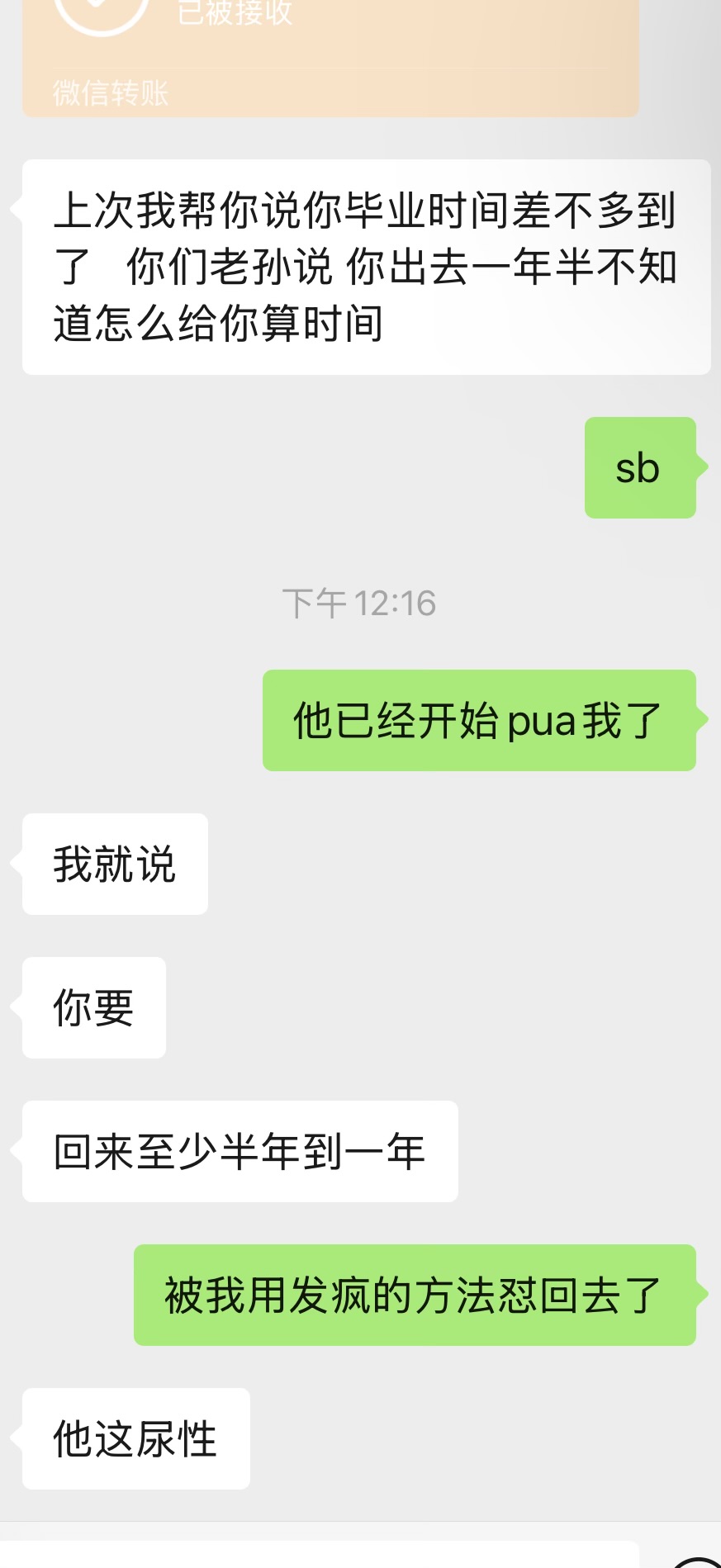The width and height of the screenshot is (721, 1568).
Task: Tap the message input field
Action: tap(322, 1554)
